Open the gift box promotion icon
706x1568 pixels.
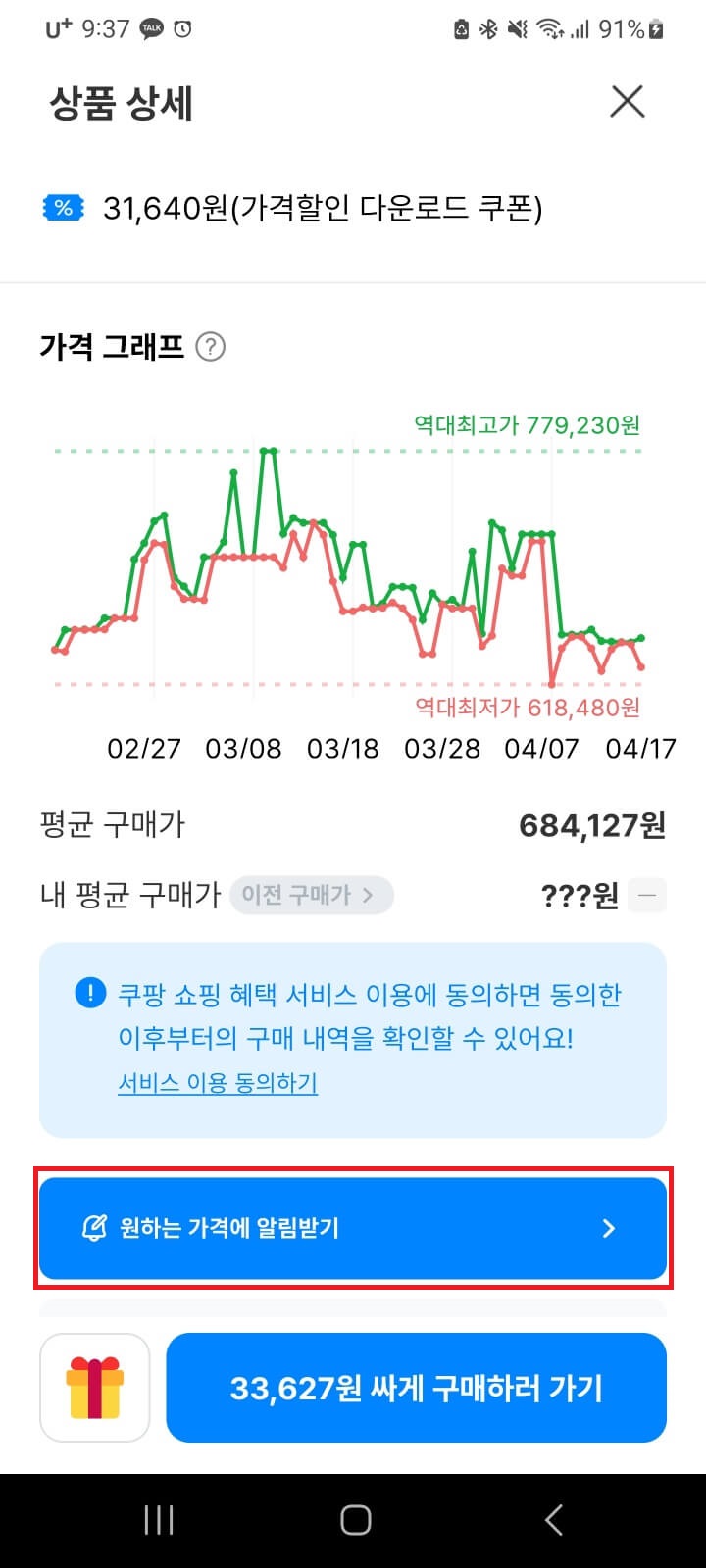click(93, 1388)
